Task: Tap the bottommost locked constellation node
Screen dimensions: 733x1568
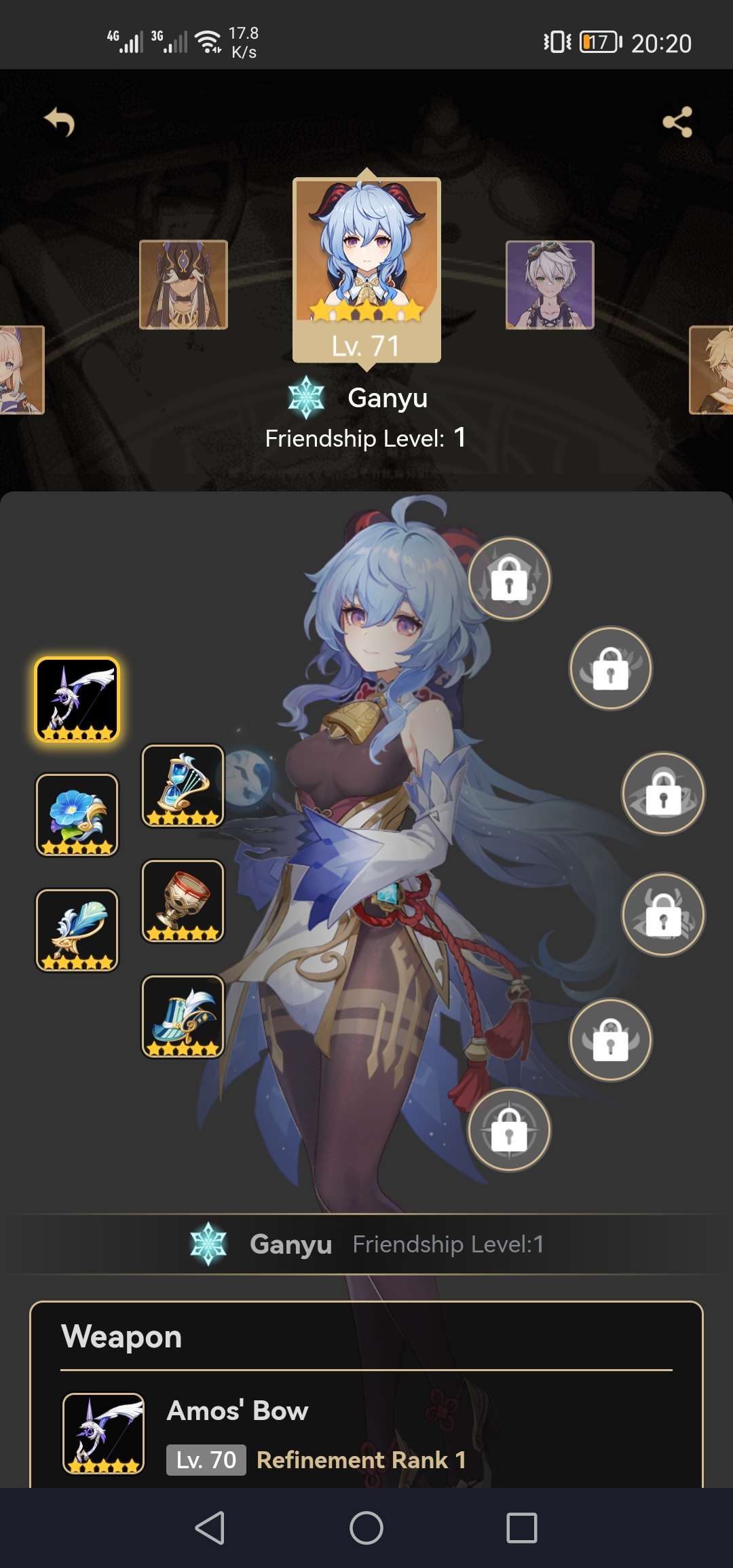Action: 510,1130
